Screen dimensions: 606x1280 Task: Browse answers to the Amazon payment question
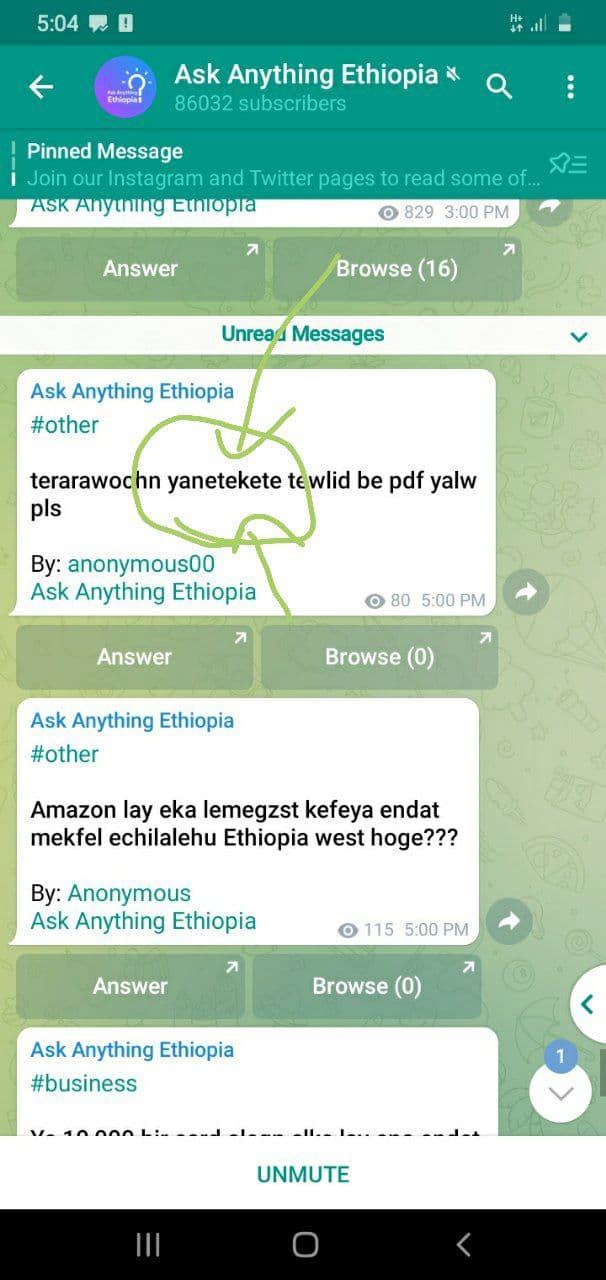click(367, 986)
